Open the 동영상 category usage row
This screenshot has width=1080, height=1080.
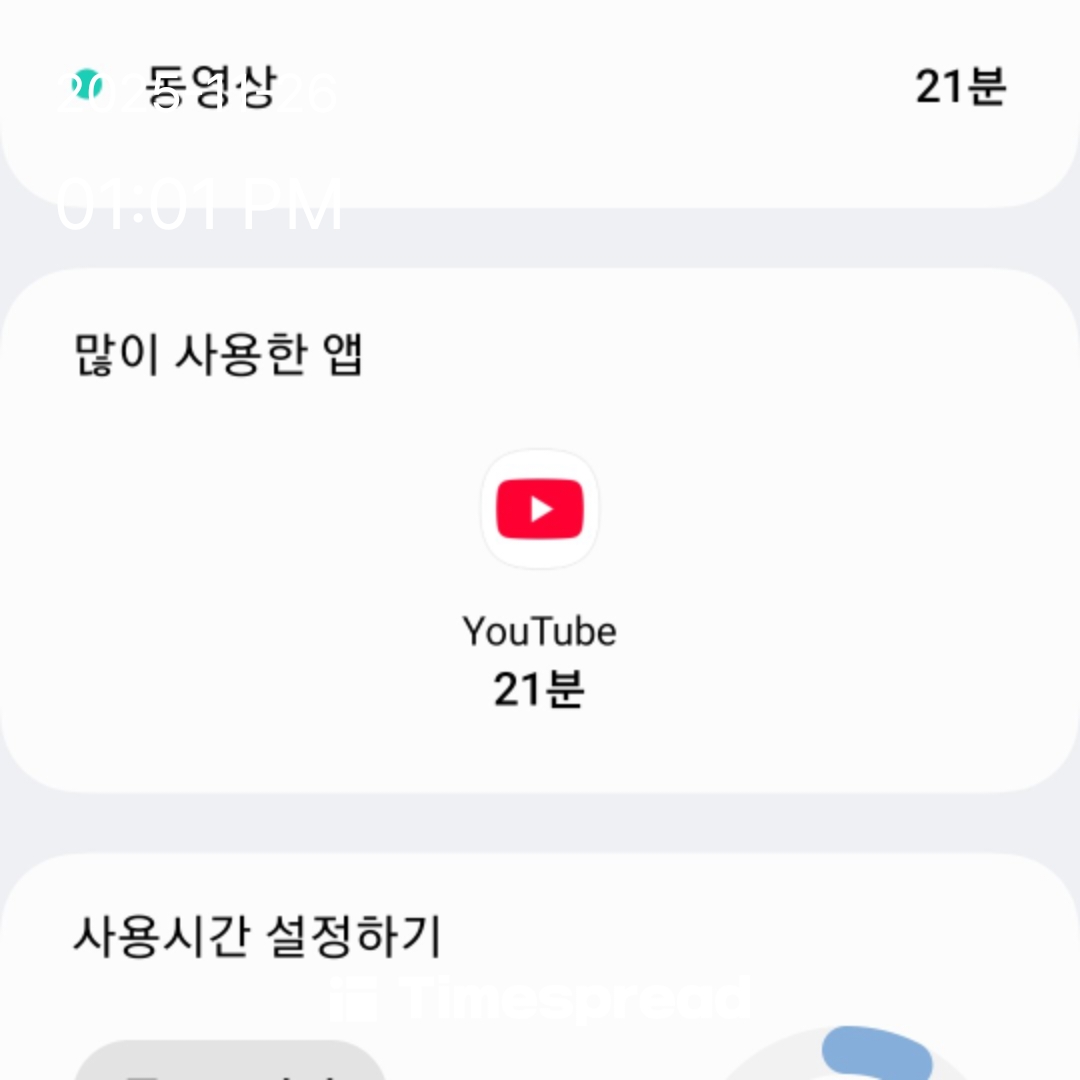point(540,88)
